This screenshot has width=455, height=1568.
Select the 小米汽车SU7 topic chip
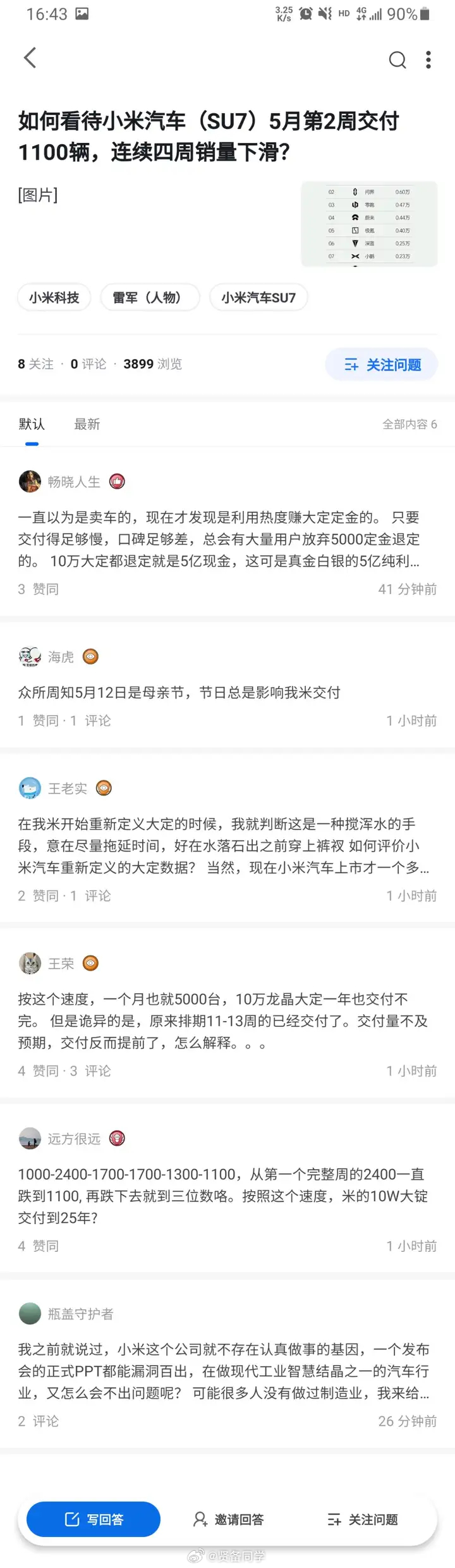click(x=258, y=297)
